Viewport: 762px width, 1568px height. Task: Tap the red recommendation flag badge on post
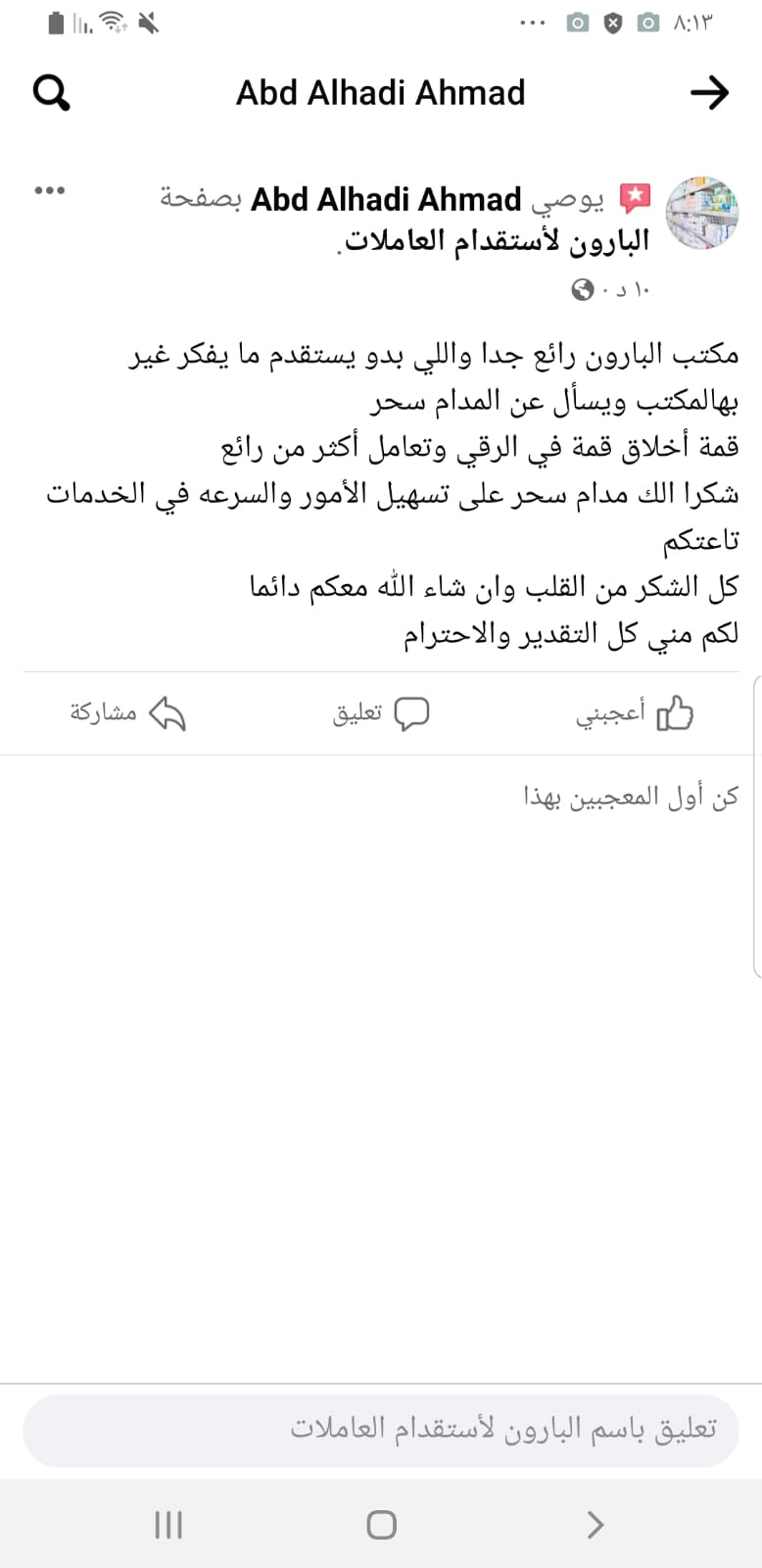pos(635,196)
